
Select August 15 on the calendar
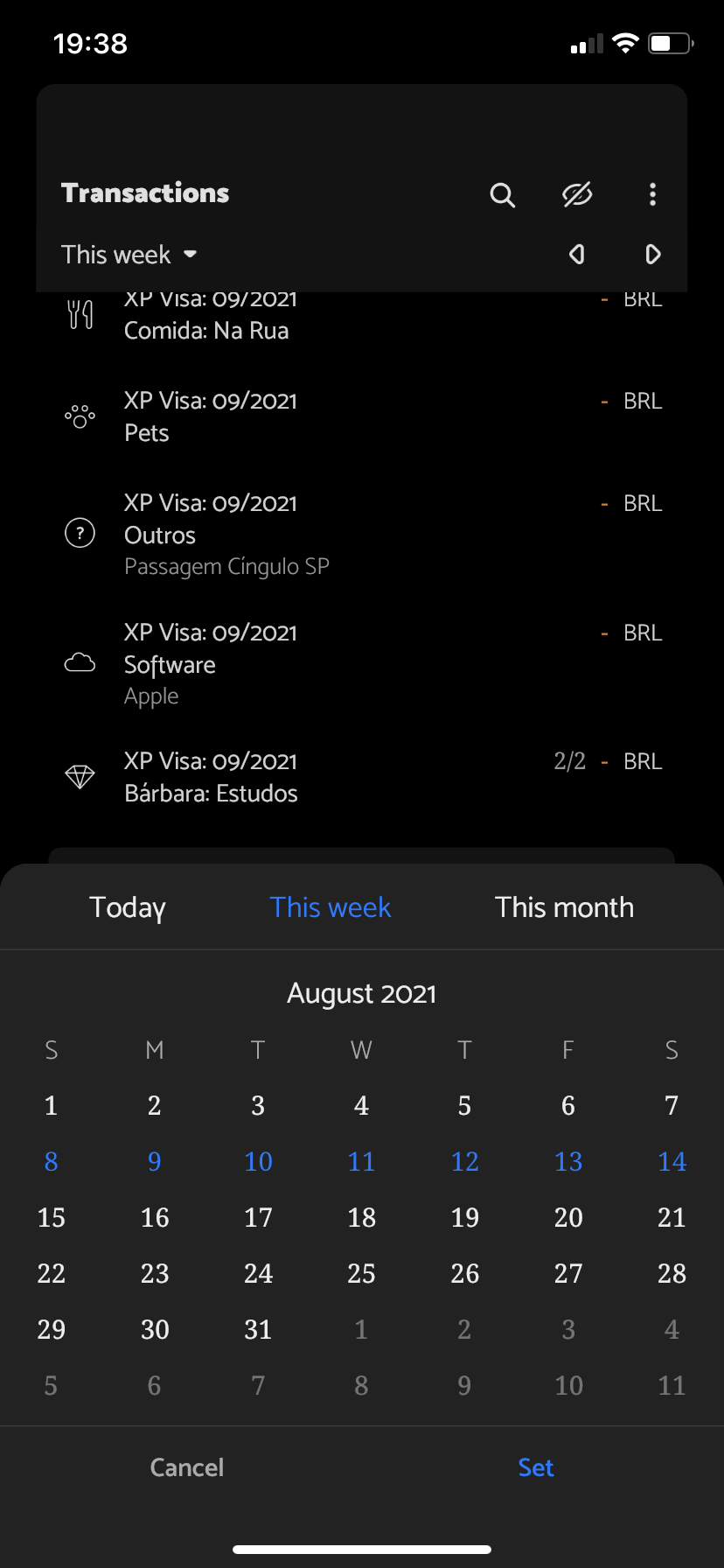(51, 1217)
